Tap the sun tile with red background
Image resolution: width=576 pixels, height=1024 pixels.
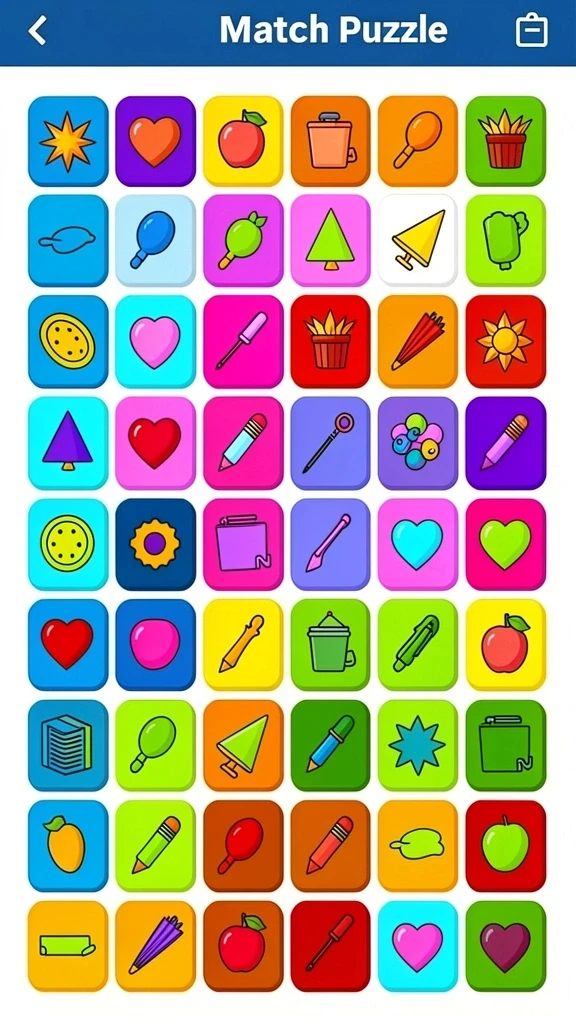[505, 342]
